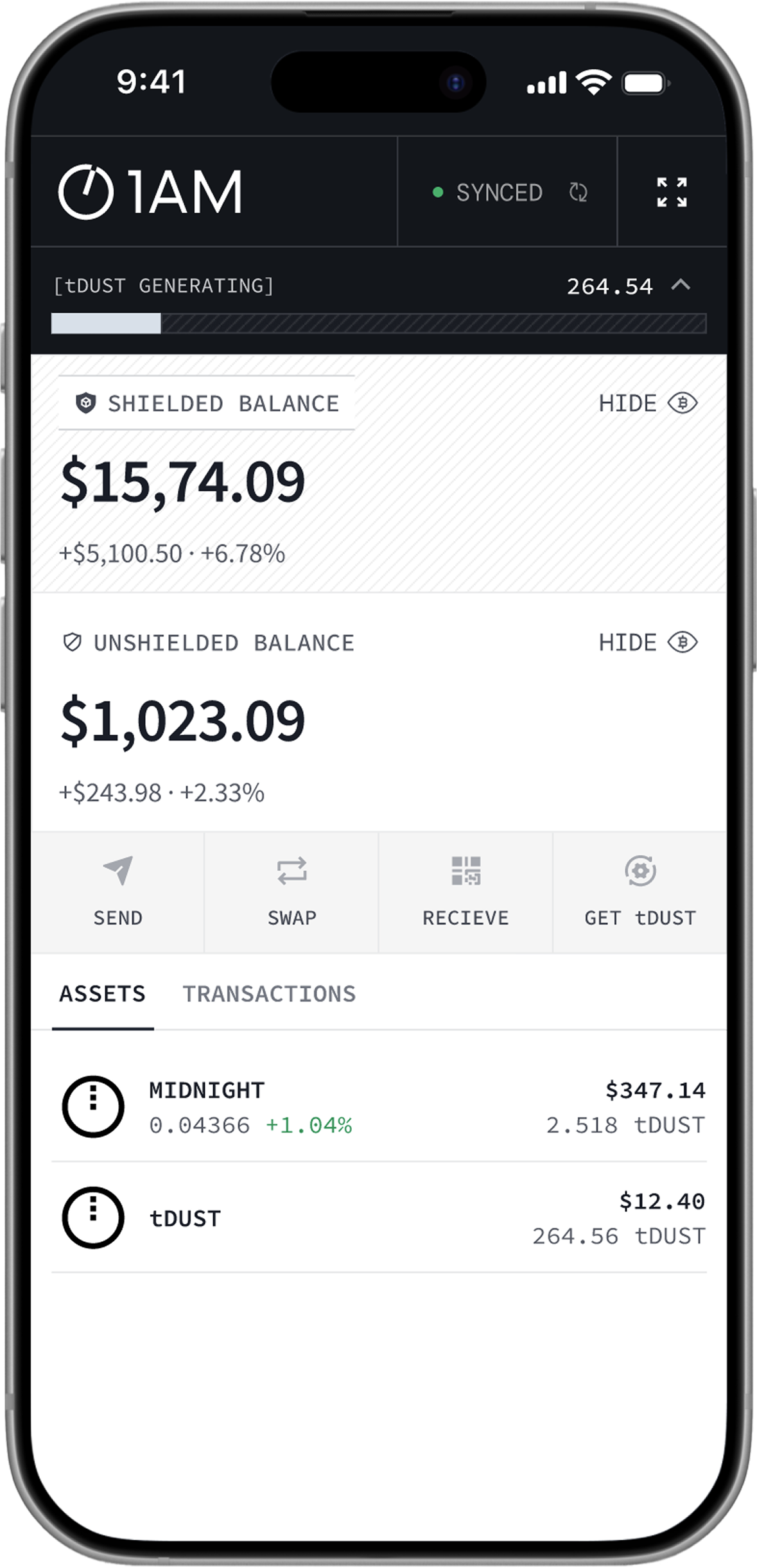The width and height of the screenshot is (757, 1568).
Task: Switch to the TRANSACTIONS tab
Action: (x=270, y=993)
